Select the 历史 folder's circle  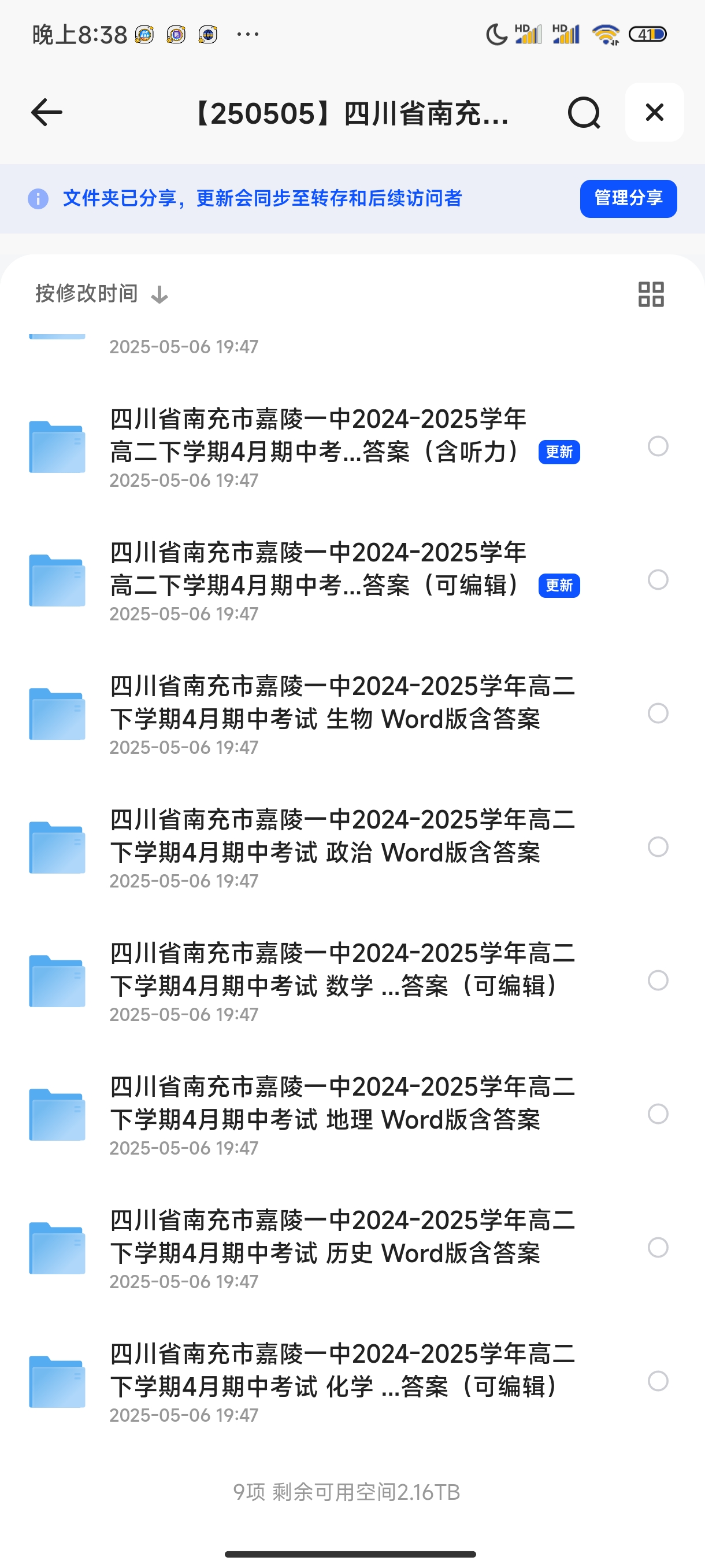point(658,1247)
